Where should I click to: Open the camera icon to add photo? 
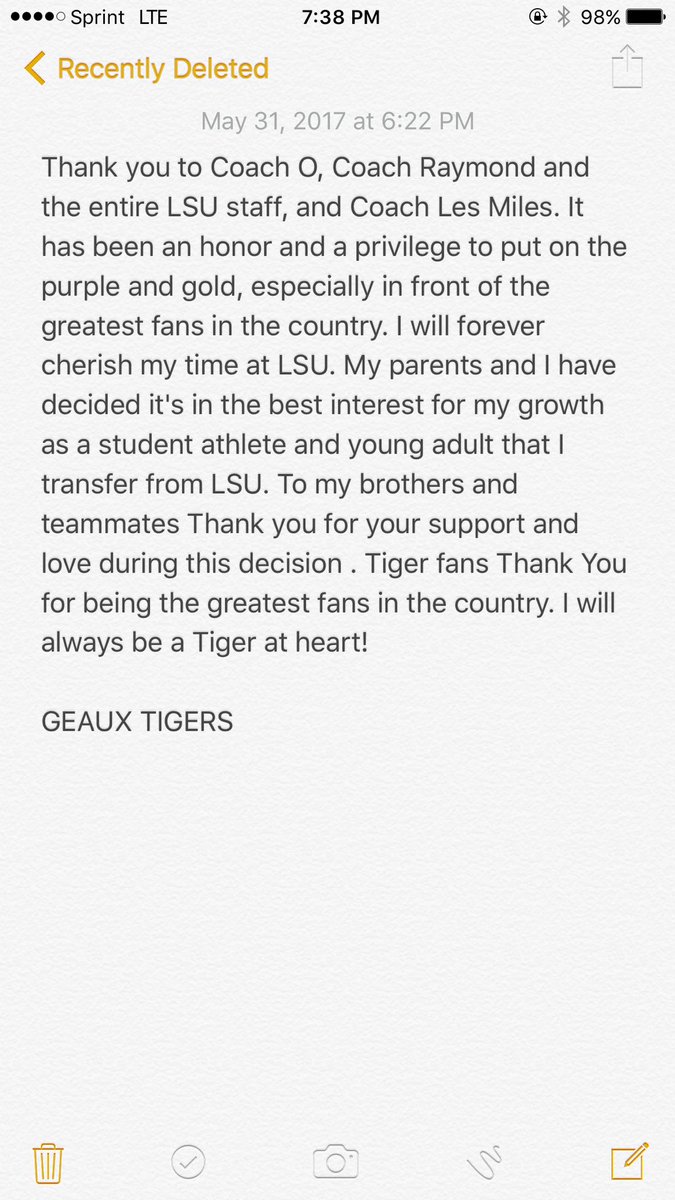click(x=336, y=1162)
